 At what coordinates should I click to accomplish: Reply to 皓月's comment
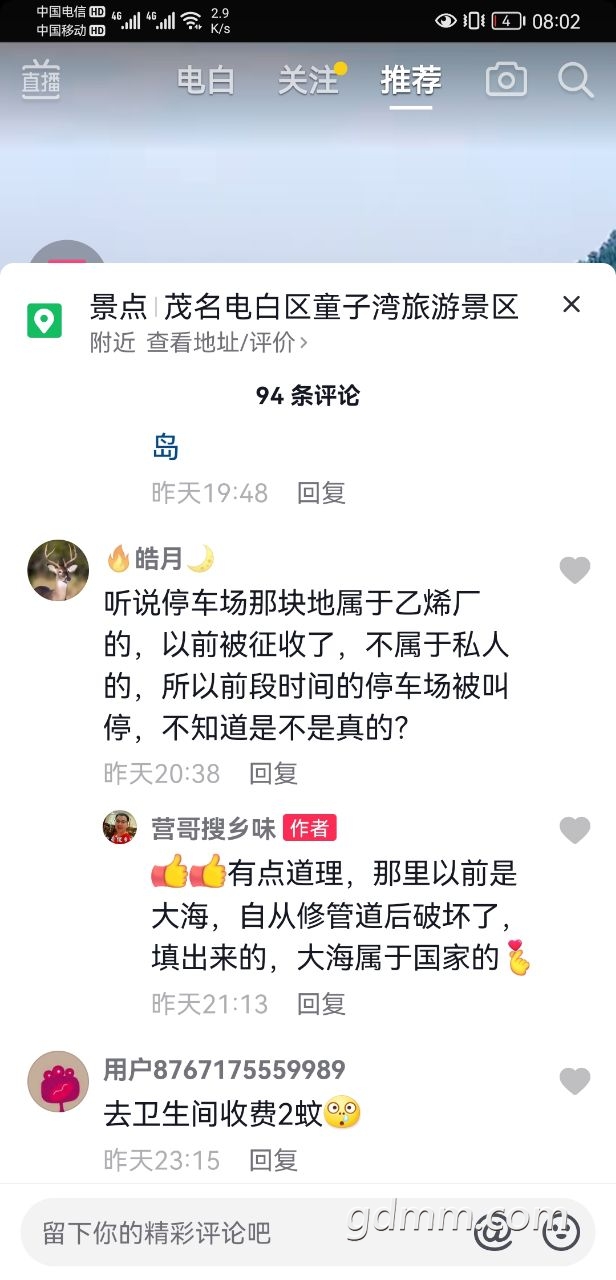[273, 773]
